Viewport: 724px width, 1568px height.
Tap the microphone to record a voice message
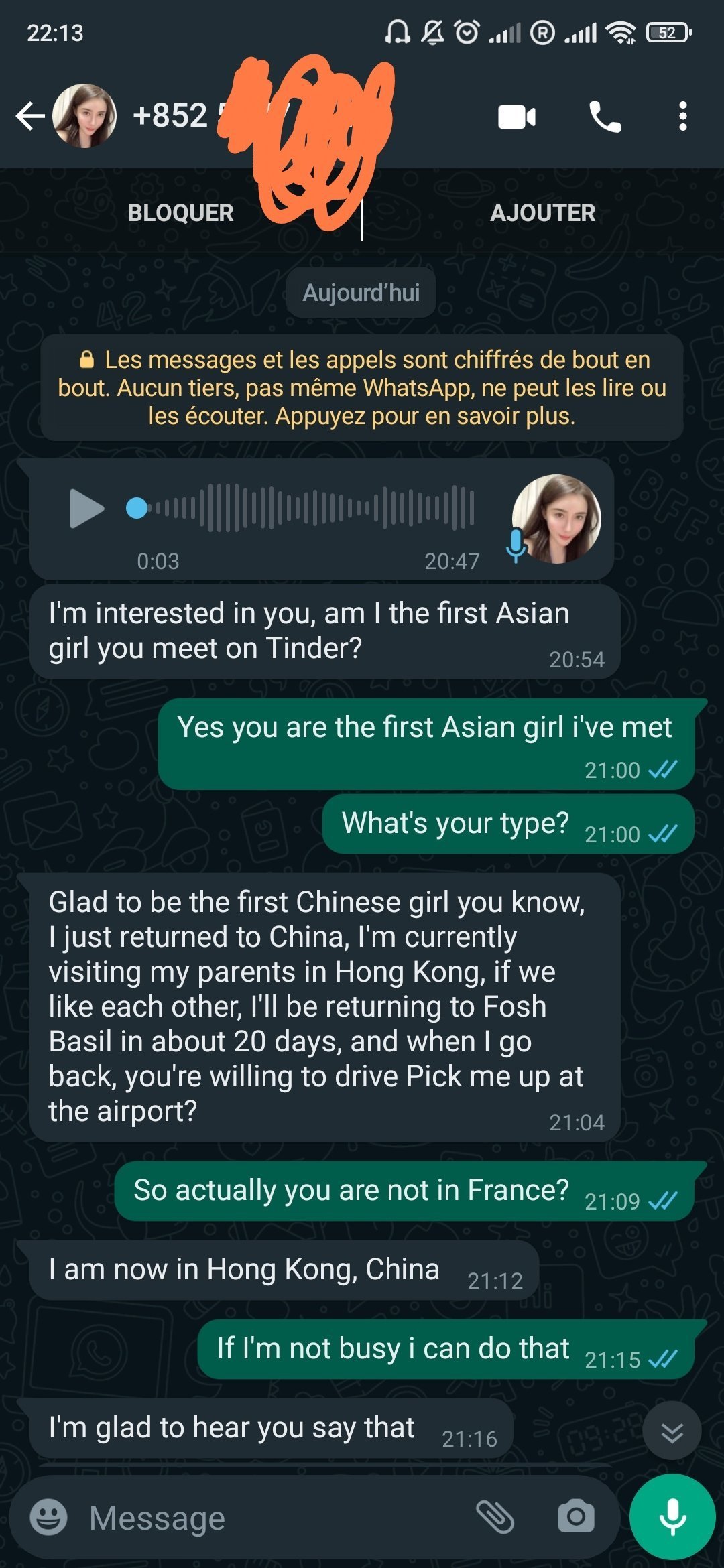point(672,1517)
